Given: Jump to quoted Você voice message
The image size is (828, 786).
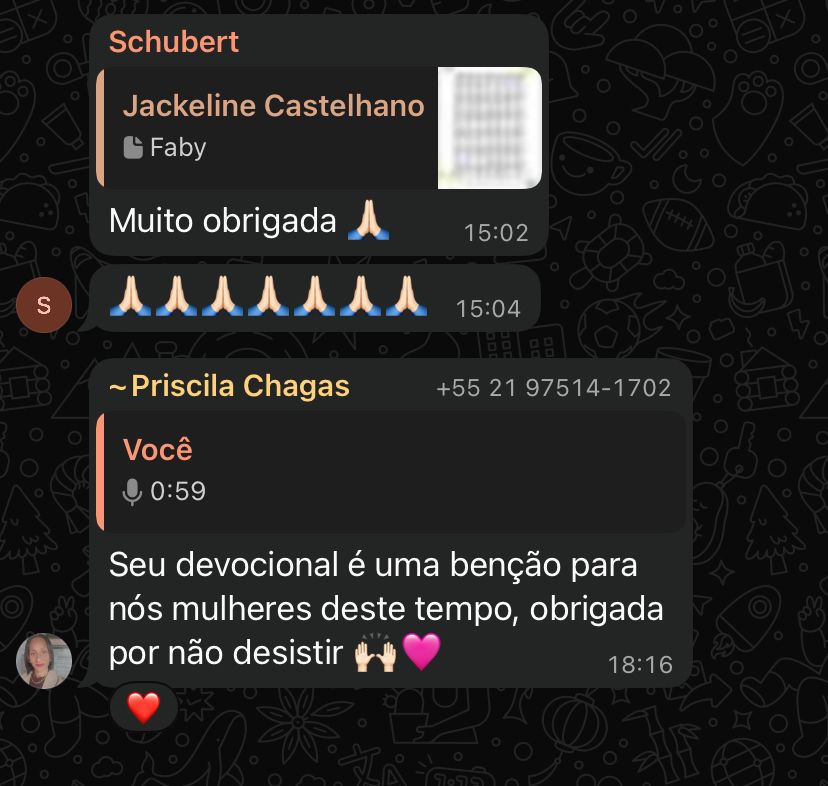Looking at the screenshot, I should click(x=390, y=470).
